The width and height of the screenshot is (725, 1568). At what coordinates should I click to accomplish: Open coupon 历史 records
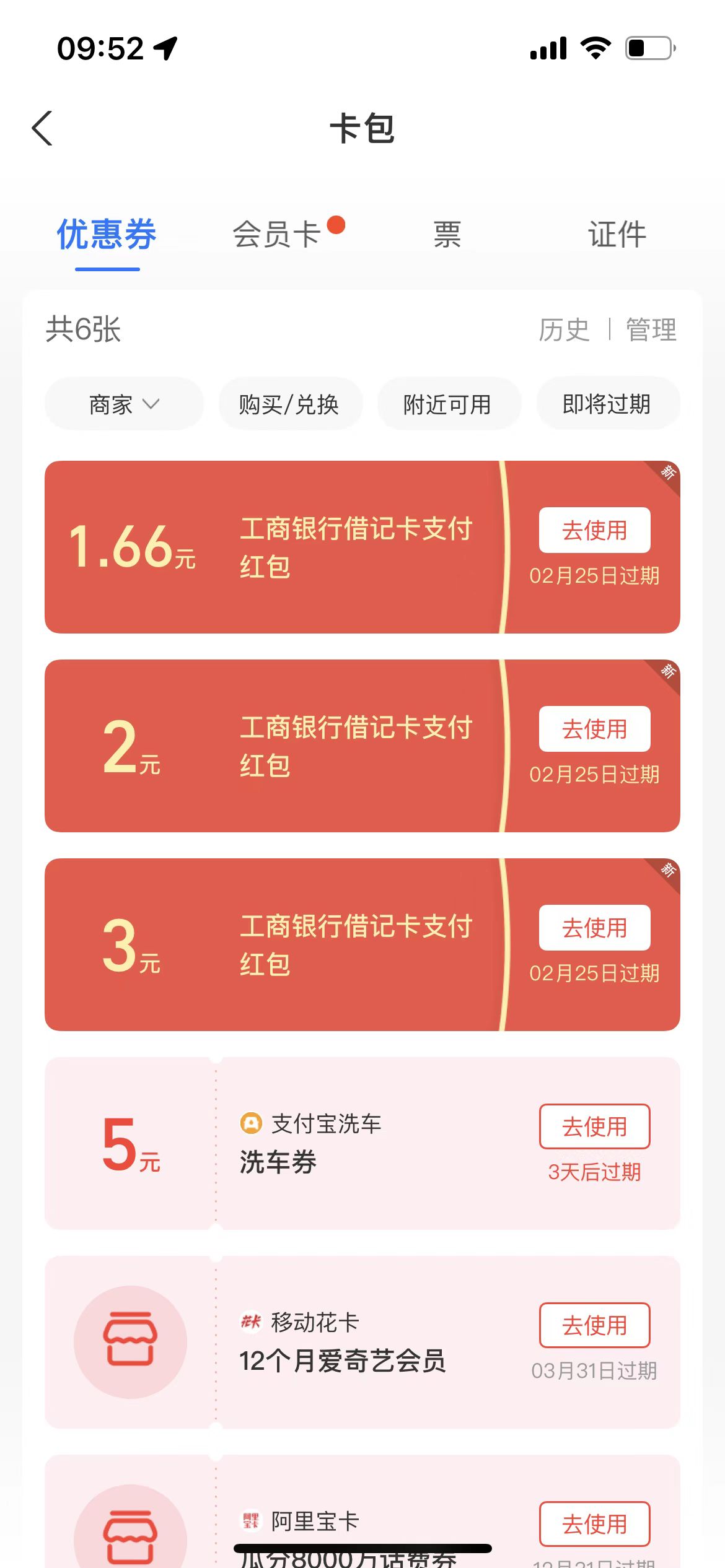coord(563,329)
